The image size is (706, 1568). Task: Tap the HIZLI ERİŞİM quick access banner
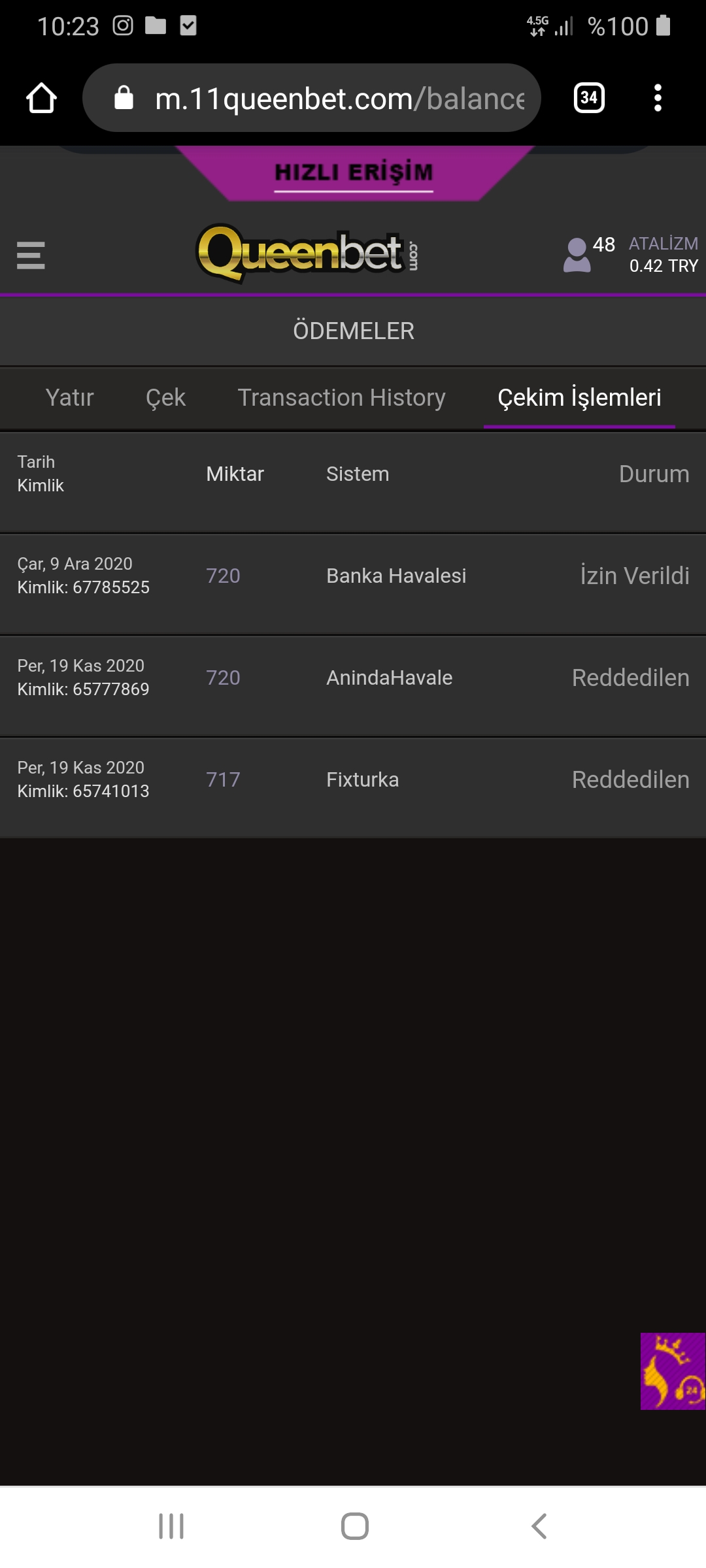click(354, 172)
